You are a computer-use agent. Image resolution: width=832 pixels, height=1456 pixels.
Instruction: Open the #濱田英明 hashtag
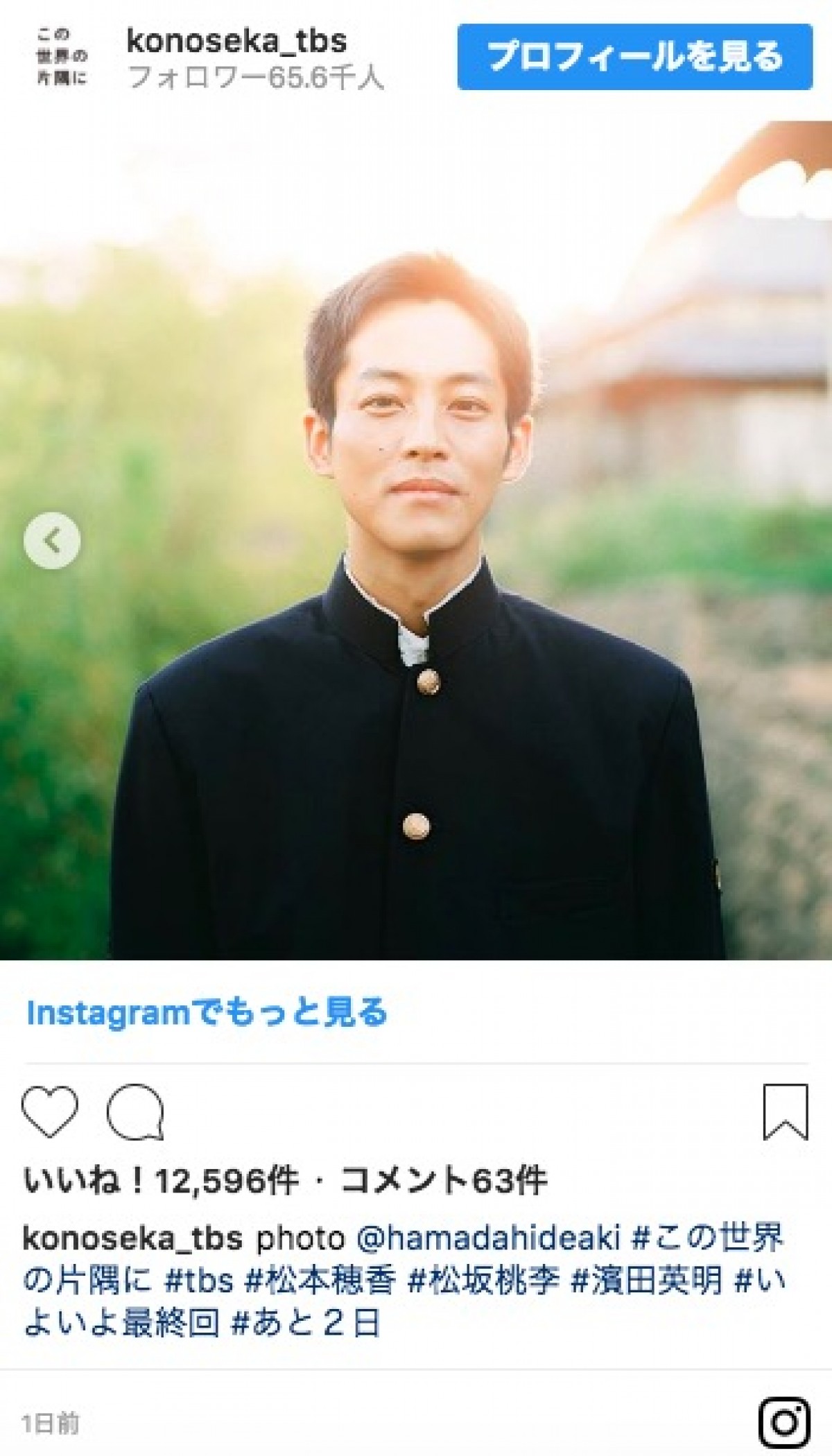[x=646, y=1280]
